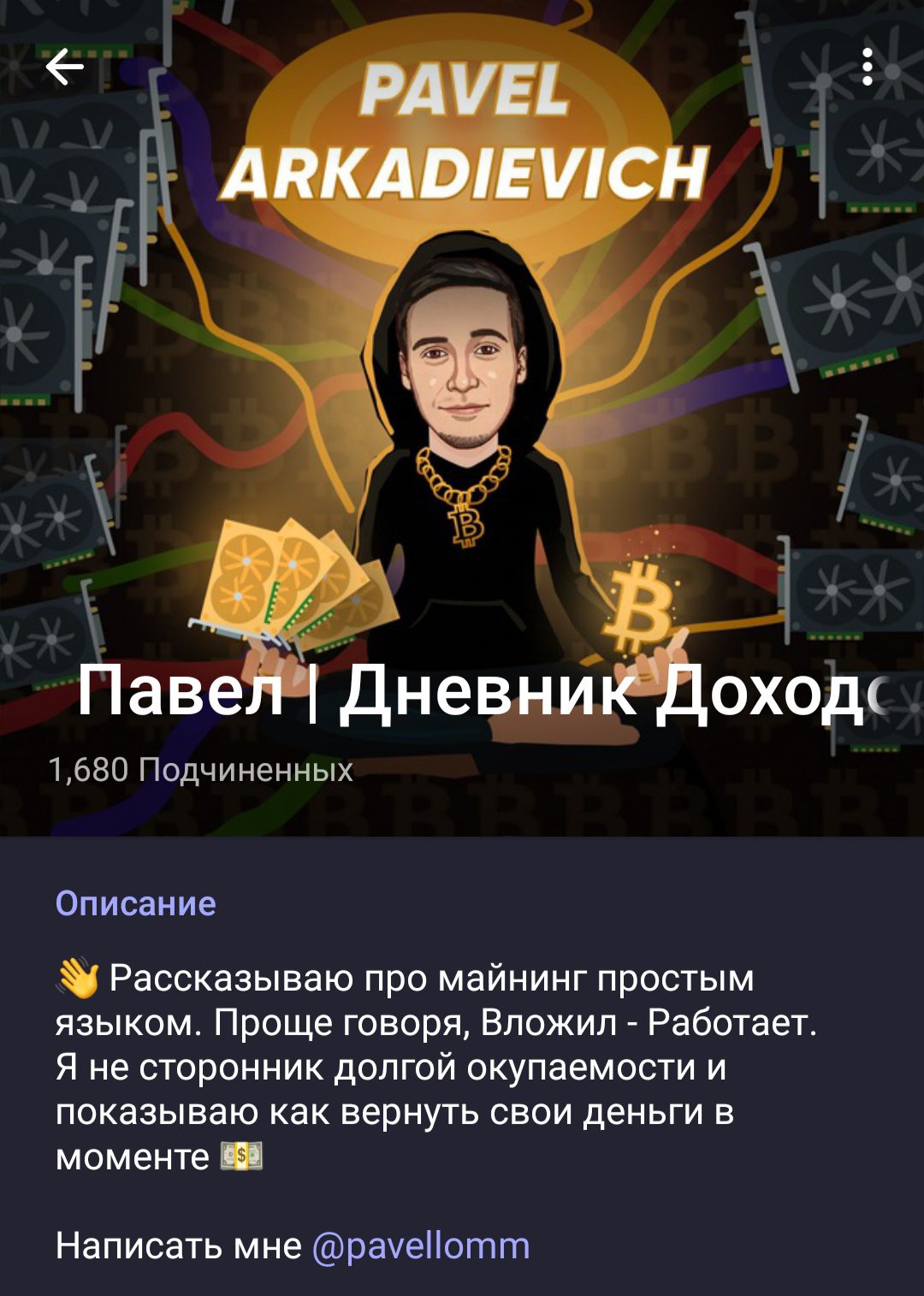The width and height of the screenshot is (924, 1296).
Task: View the channel profile picture full size
Action: (462, 385)
